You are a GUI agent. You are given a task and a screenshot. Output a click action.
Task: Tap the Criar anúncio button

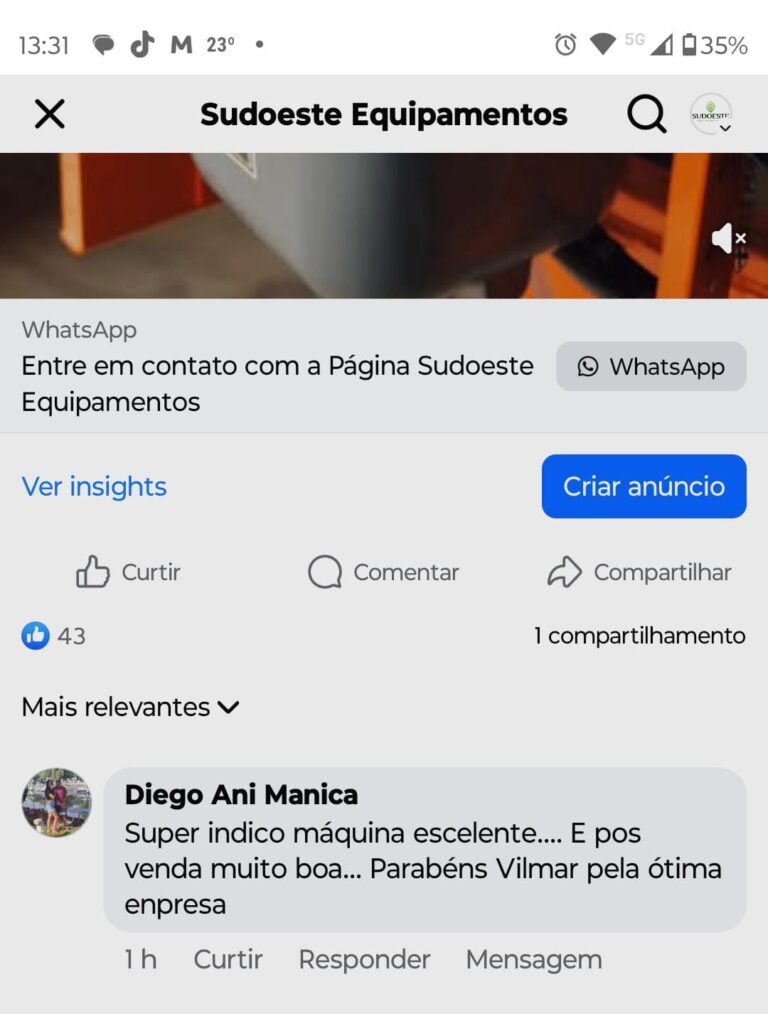click(x=643, y=486)
